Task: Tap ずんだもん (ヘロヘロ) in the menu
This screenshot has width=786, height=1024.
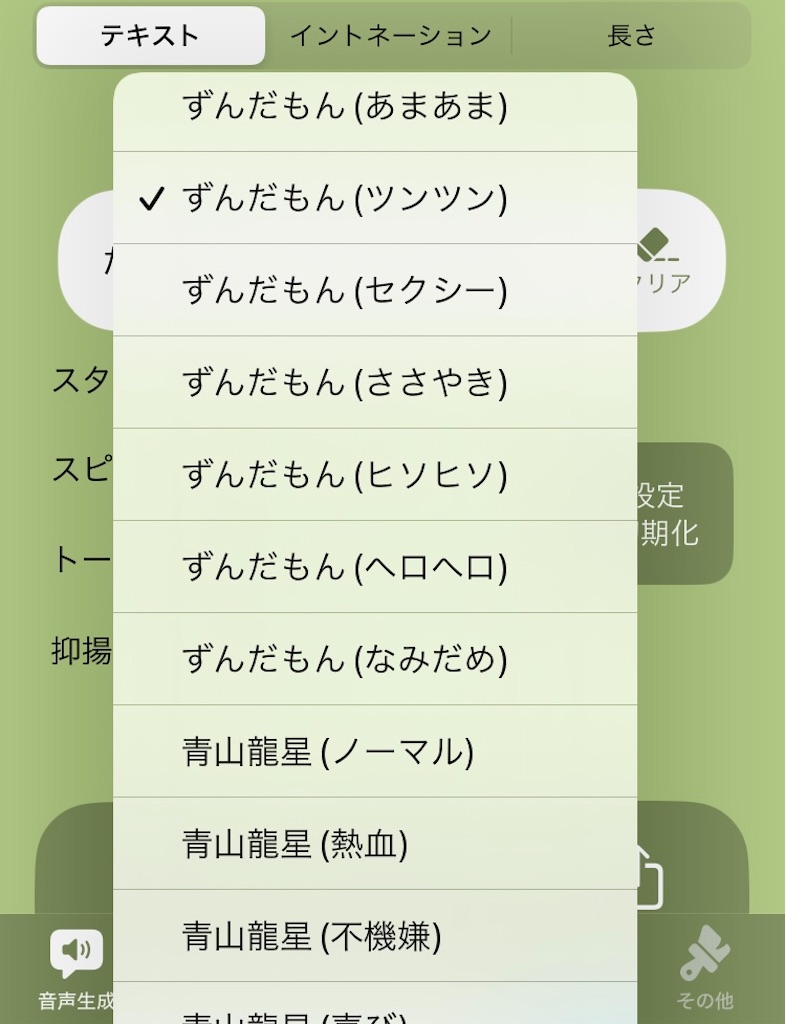Action: tap(374, 567)
